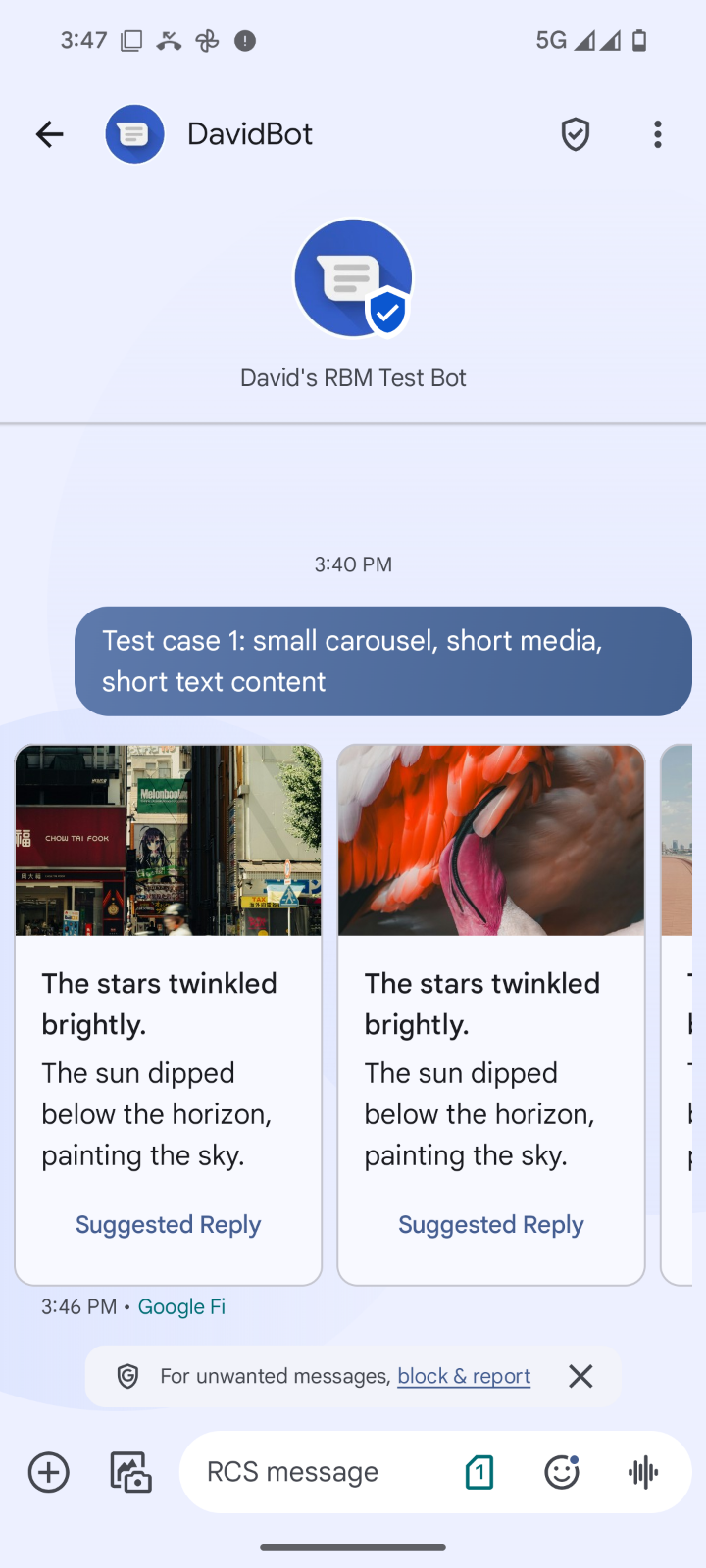Switch SIM using the SIM 1 icon
The width and height of the screenshot is (706, 1568).
pos(479,1472)
